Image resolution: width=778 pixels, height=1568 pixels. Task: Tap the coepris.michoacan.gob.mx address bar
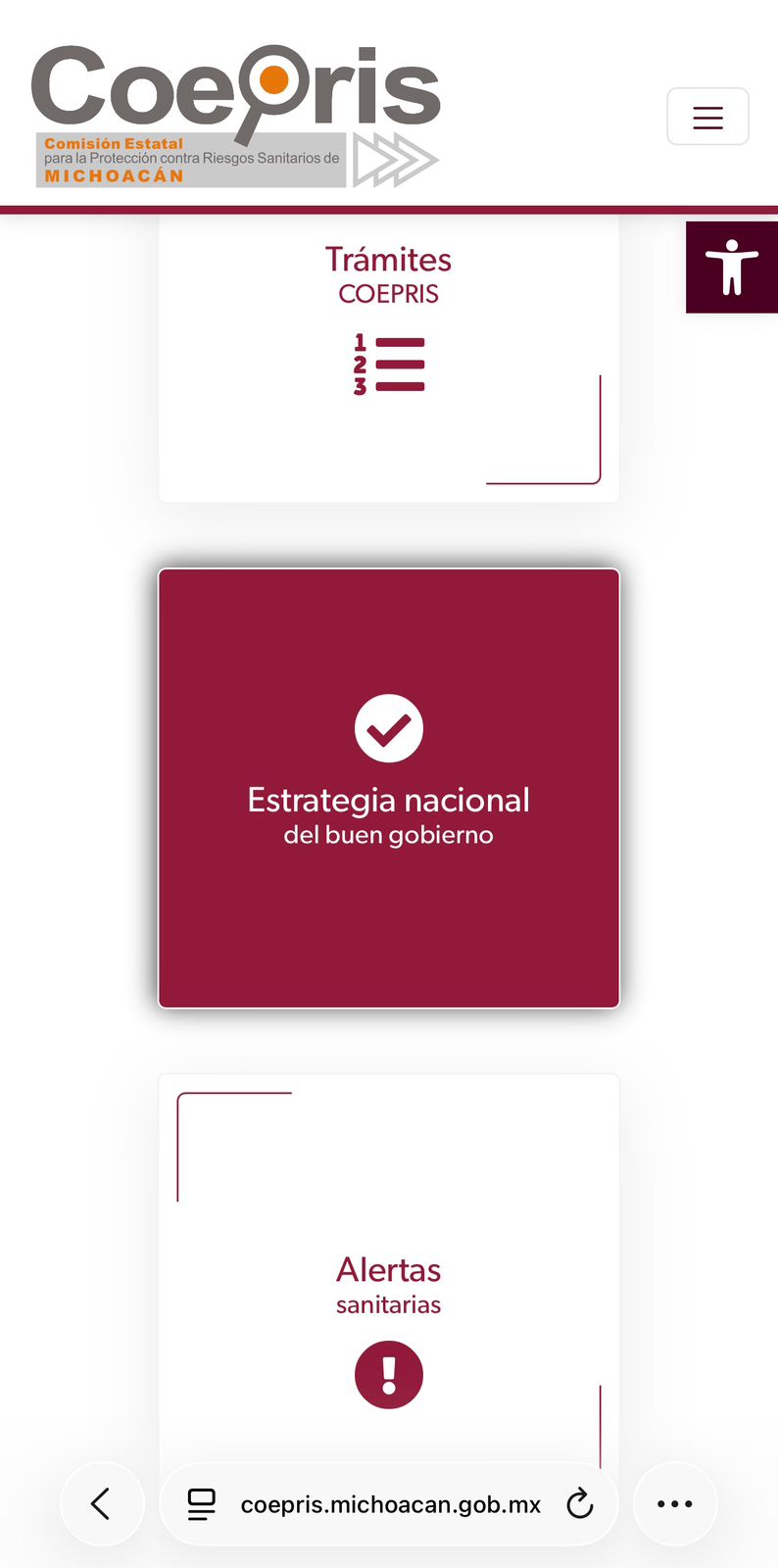tap(390, 1504)
